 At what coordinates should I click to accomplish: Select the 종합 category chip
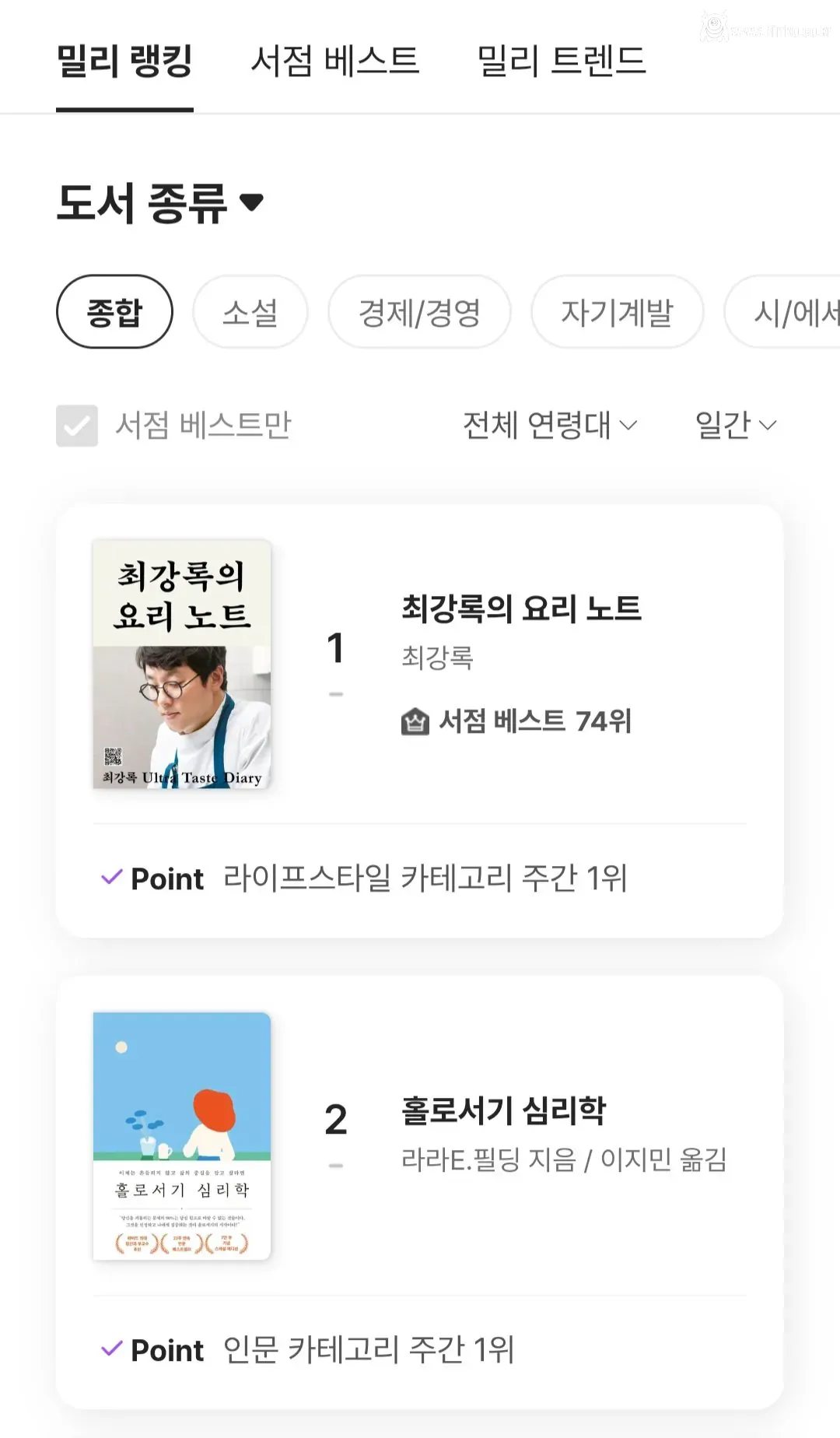pos(114,310)
